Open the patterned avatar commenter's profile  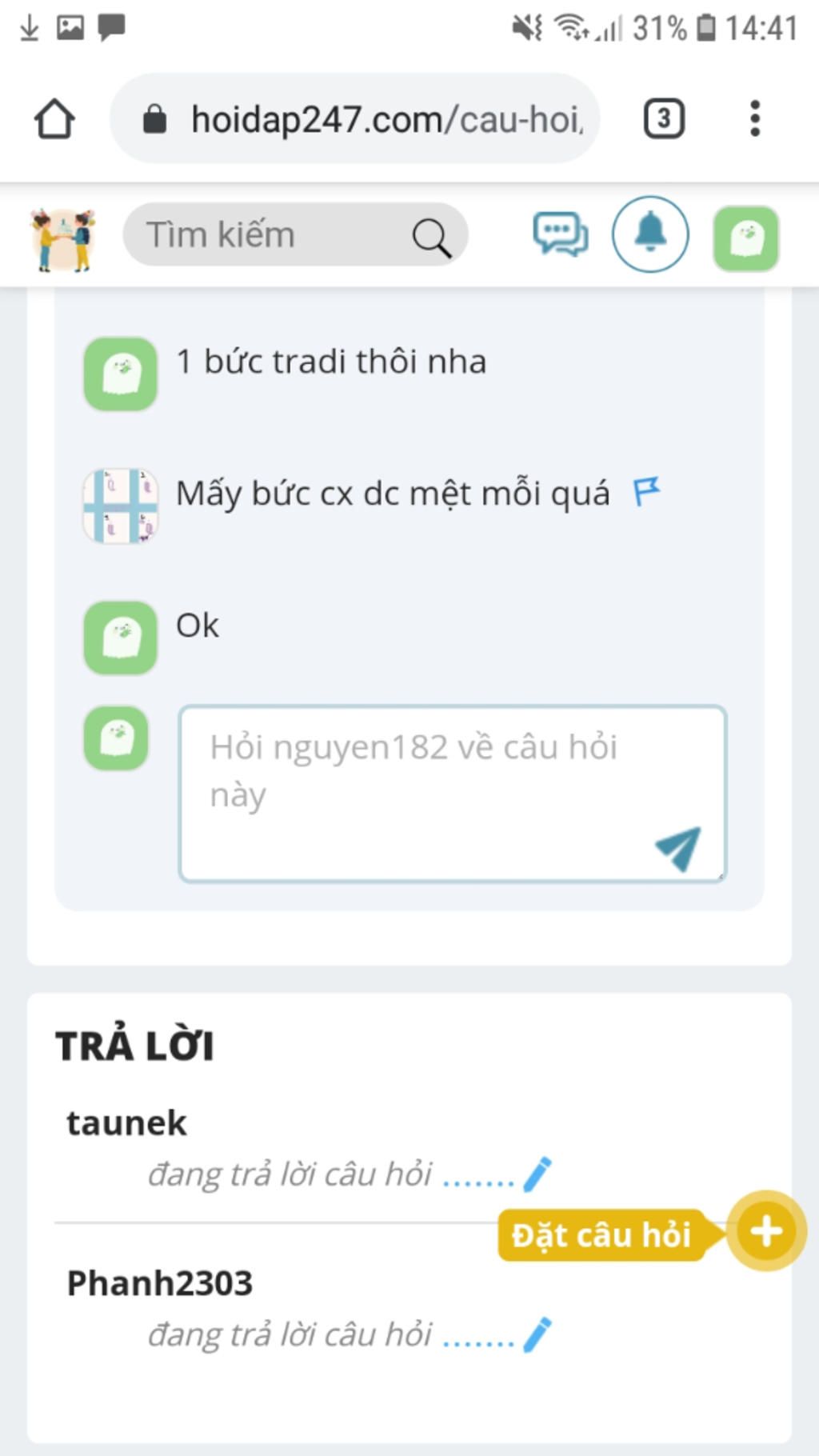point(121,506)
